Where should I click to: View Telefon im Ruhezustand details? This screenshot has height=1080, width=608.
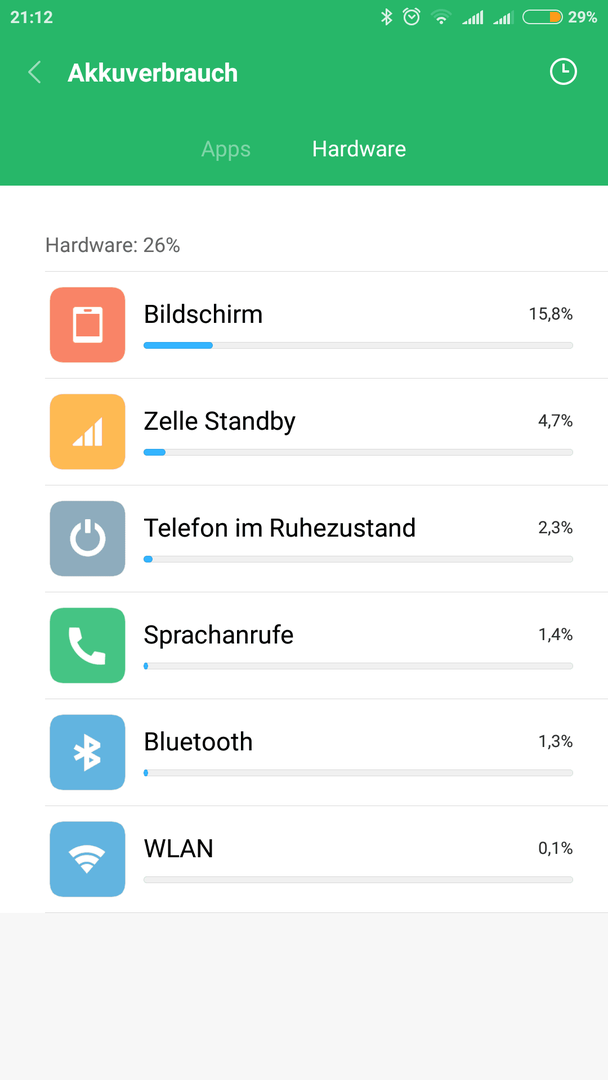pyautogui.click(x=310, y=539)
